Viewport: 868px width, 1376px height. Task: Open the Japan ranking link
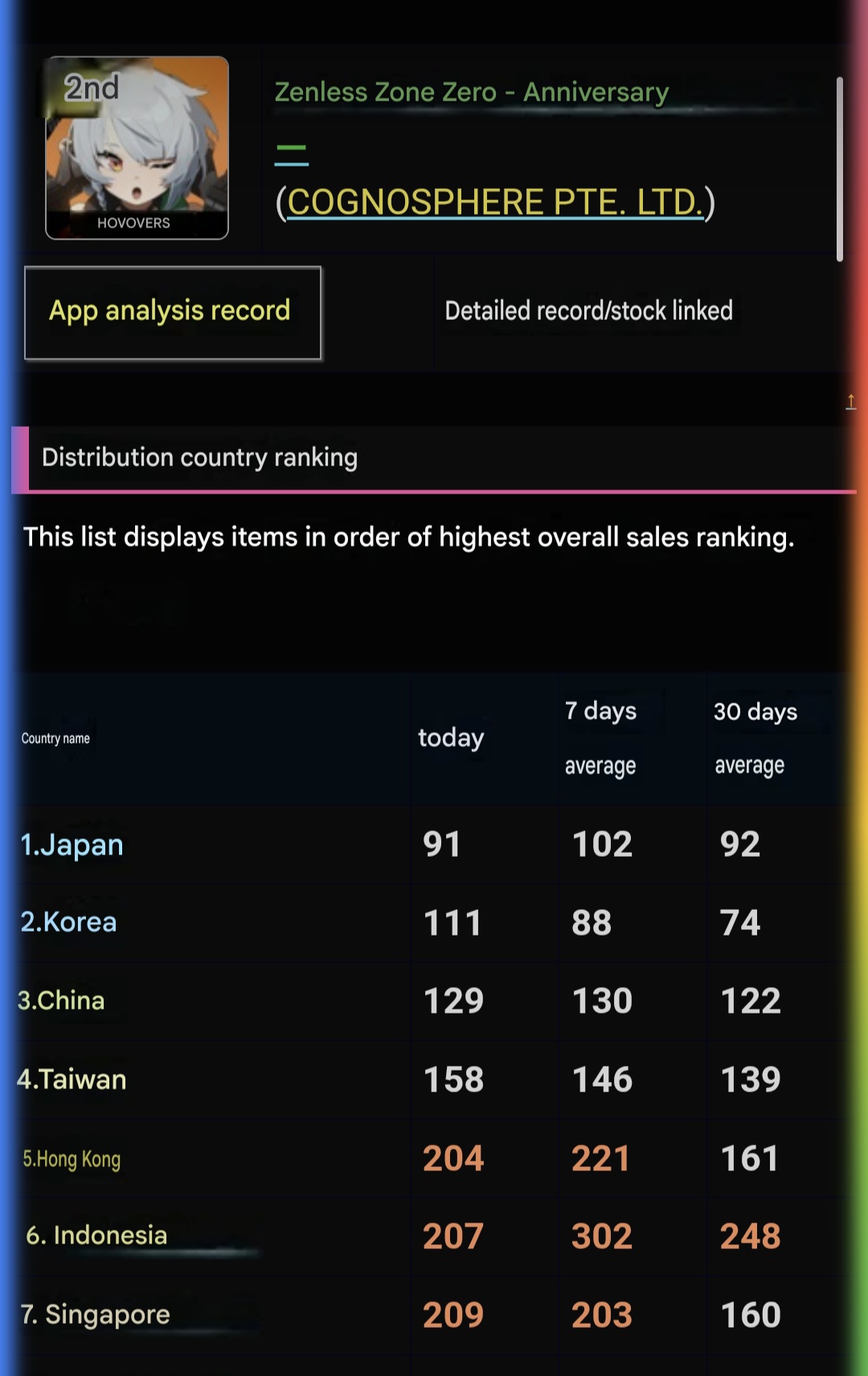72,845
